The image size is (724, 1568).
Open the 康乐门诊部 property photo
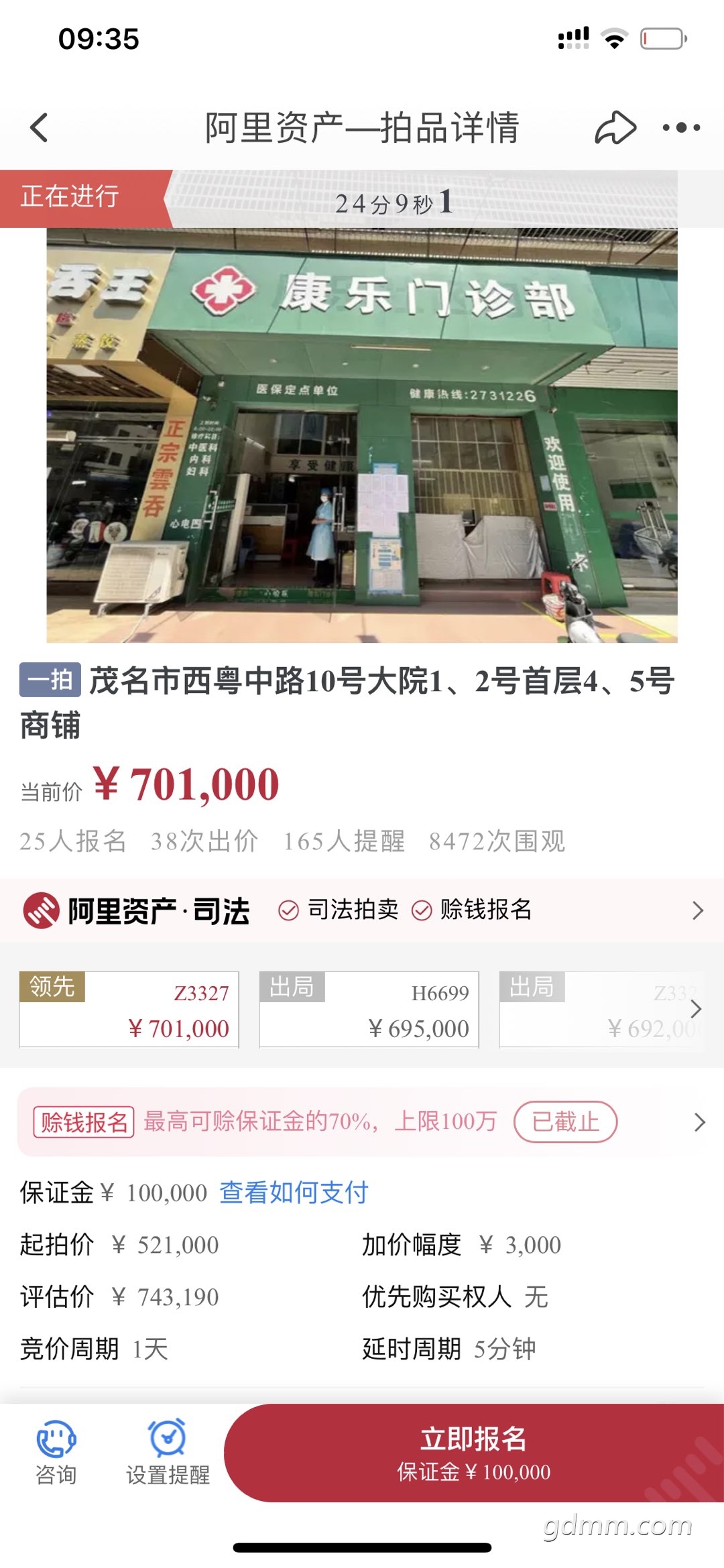click(362, 435)
